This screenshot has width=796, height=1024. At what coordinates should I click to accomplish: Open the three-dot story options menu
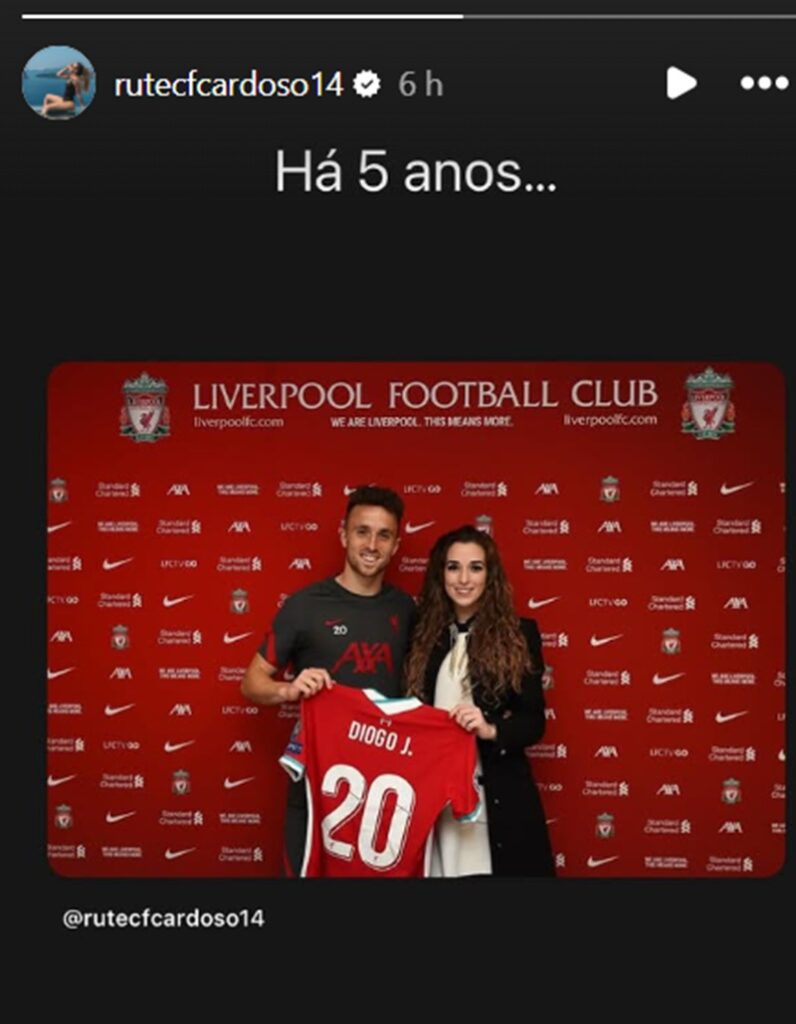764,83
